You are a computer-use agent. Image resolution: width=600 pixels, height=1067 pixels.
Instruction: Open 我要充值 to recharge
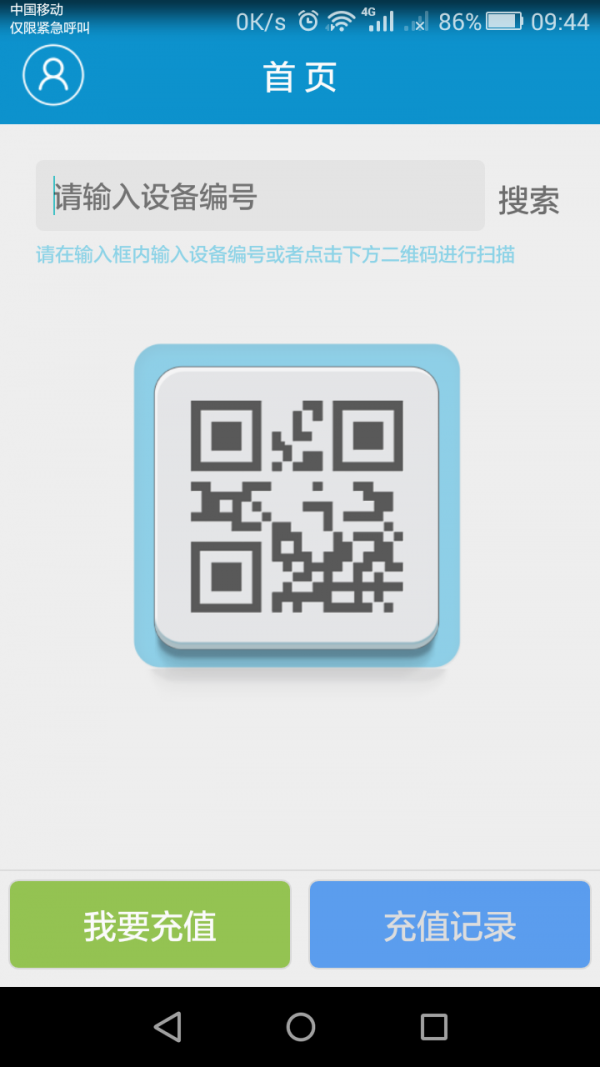(x=150, y=925)
